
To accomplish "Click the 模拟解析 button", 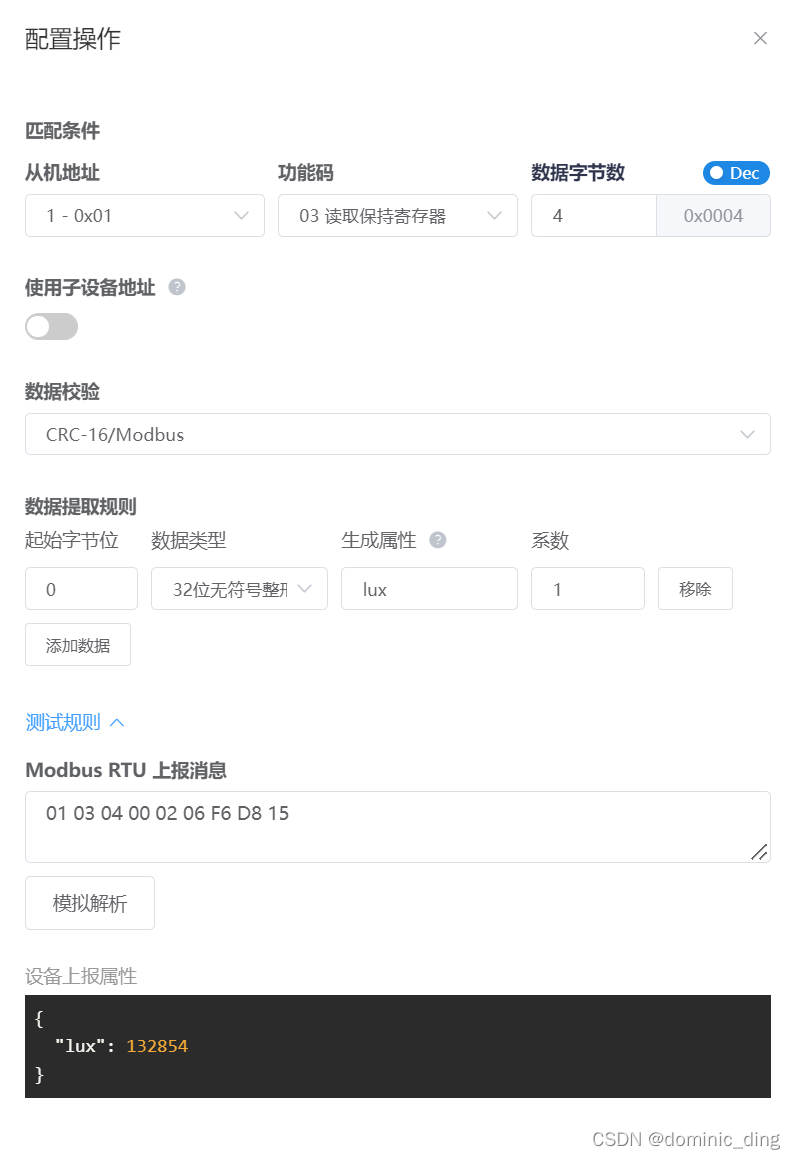I will (89, 902).
